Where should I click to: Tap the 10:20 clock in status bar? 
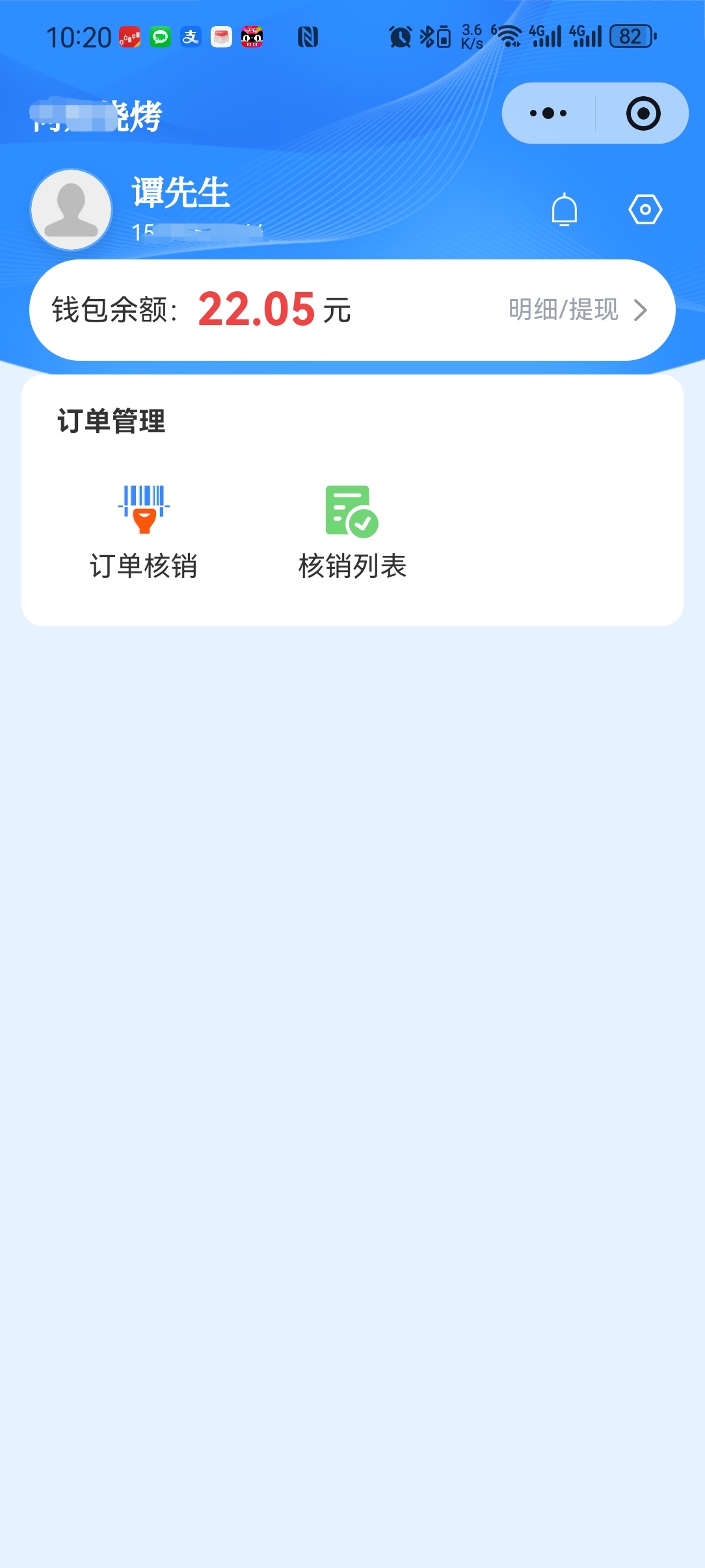click(80, 36)
